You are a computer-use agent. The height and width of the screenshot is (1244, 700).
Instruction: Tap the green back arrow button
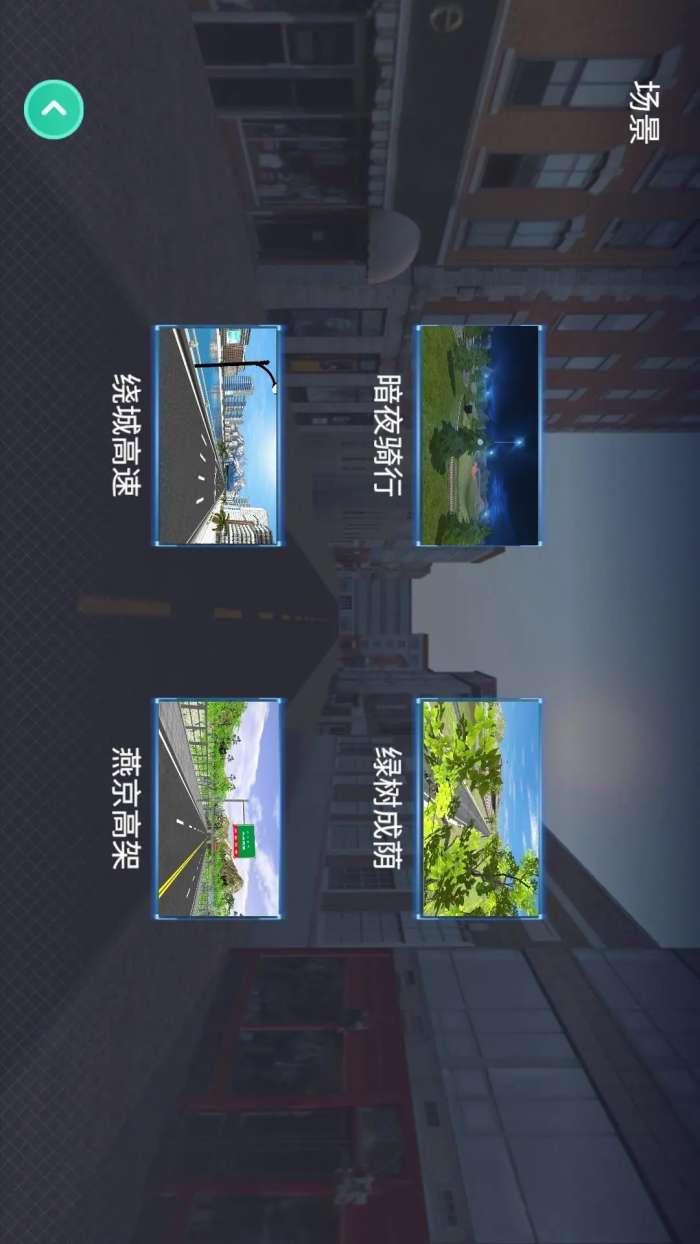(54, 109)
